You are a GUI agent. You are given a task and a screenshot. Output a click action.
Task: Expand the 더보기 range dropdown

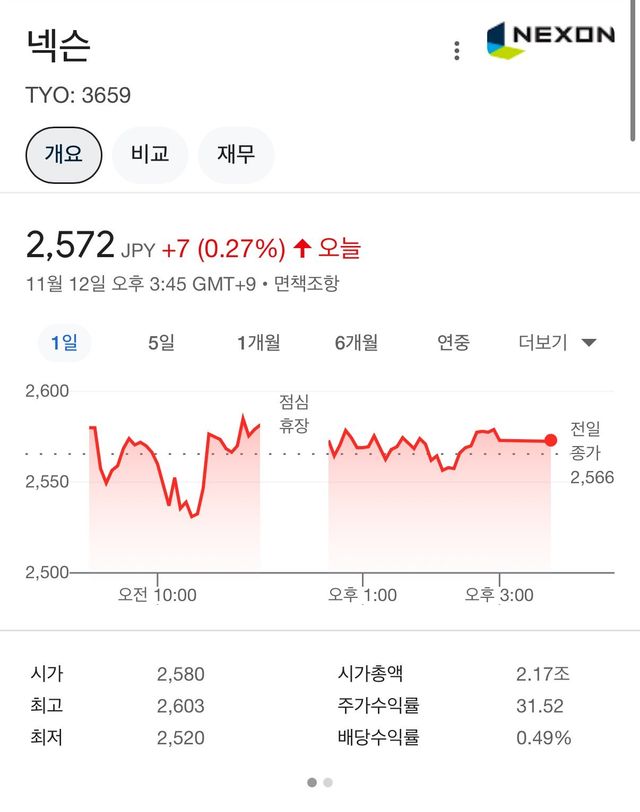pyautogui.click(x=557, y=343)
